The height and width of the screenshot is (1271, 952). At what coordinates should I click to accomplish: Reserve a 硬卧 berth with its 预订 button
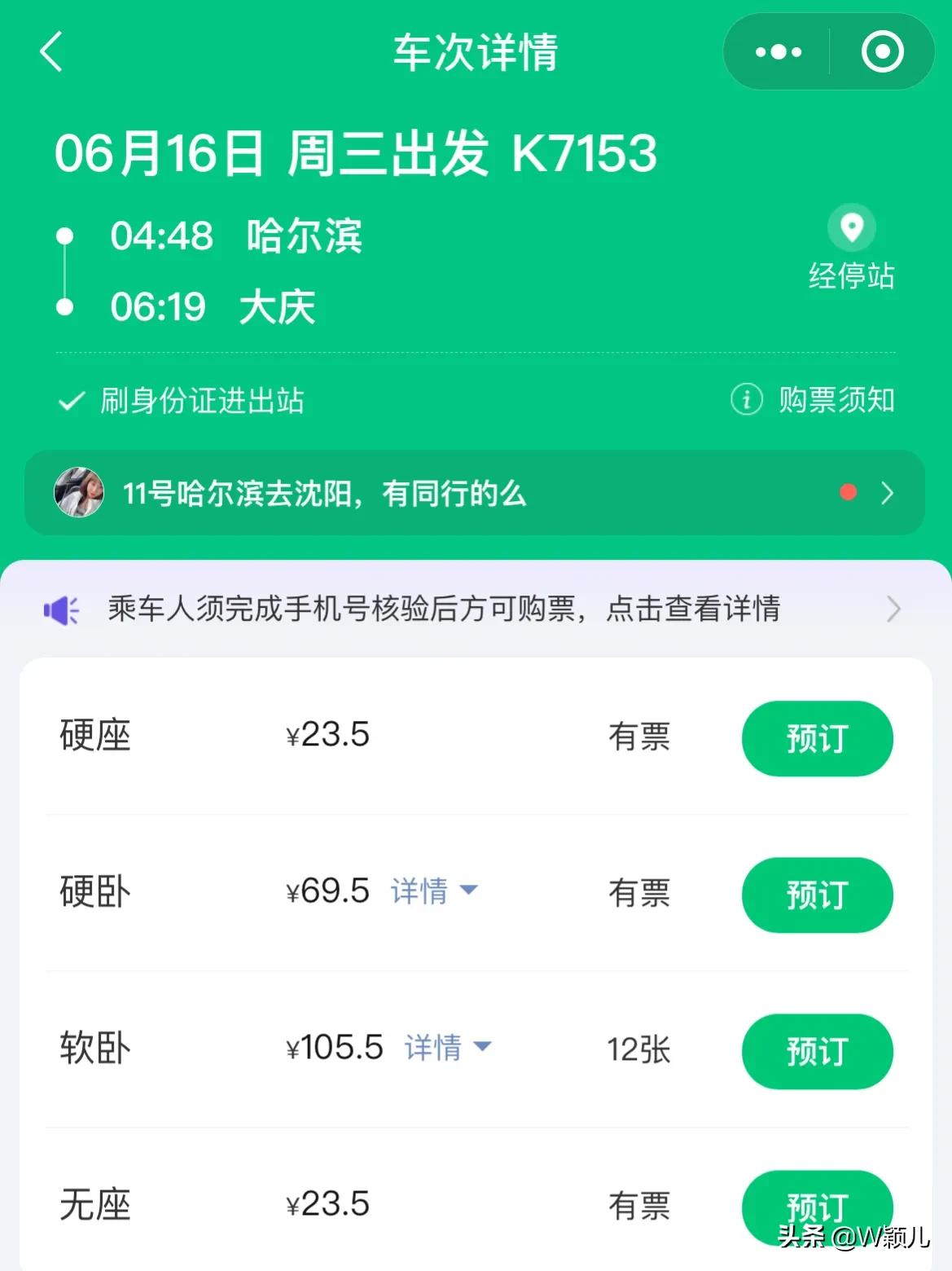click(x=817, y=895)
